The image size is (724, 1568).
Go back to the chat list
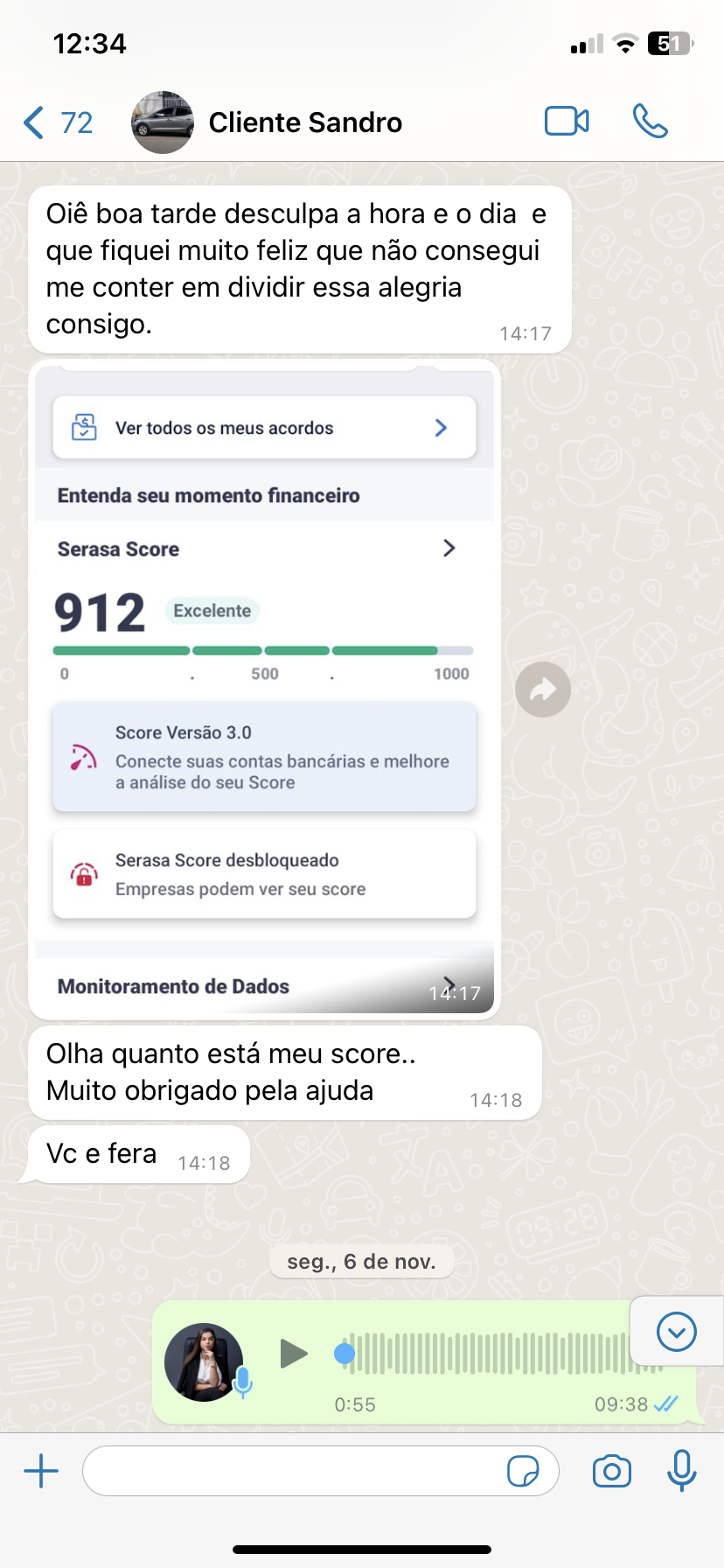pos(56,122)
